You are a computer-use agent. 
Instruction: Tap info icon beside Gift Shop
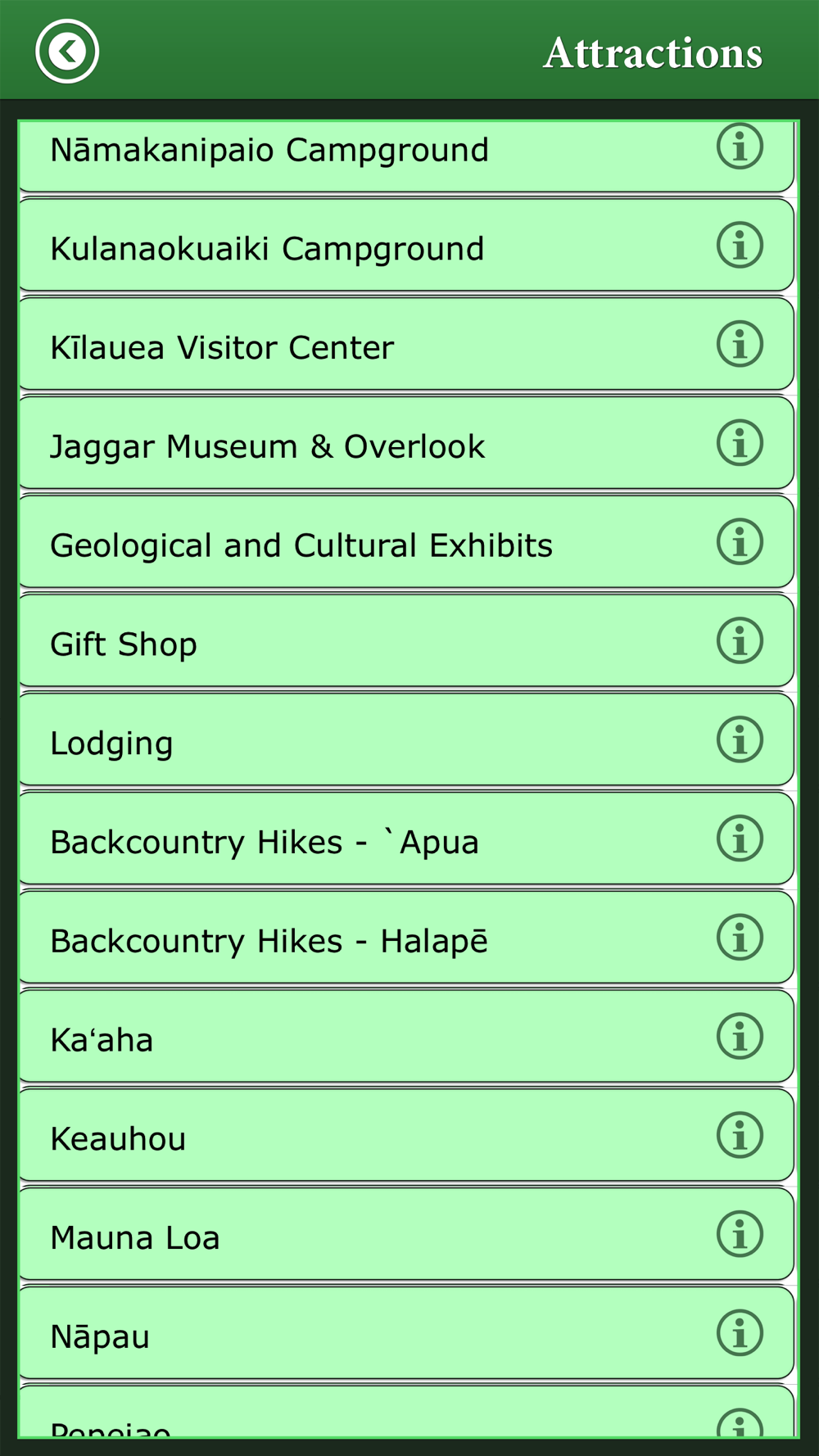coord(740,640)
